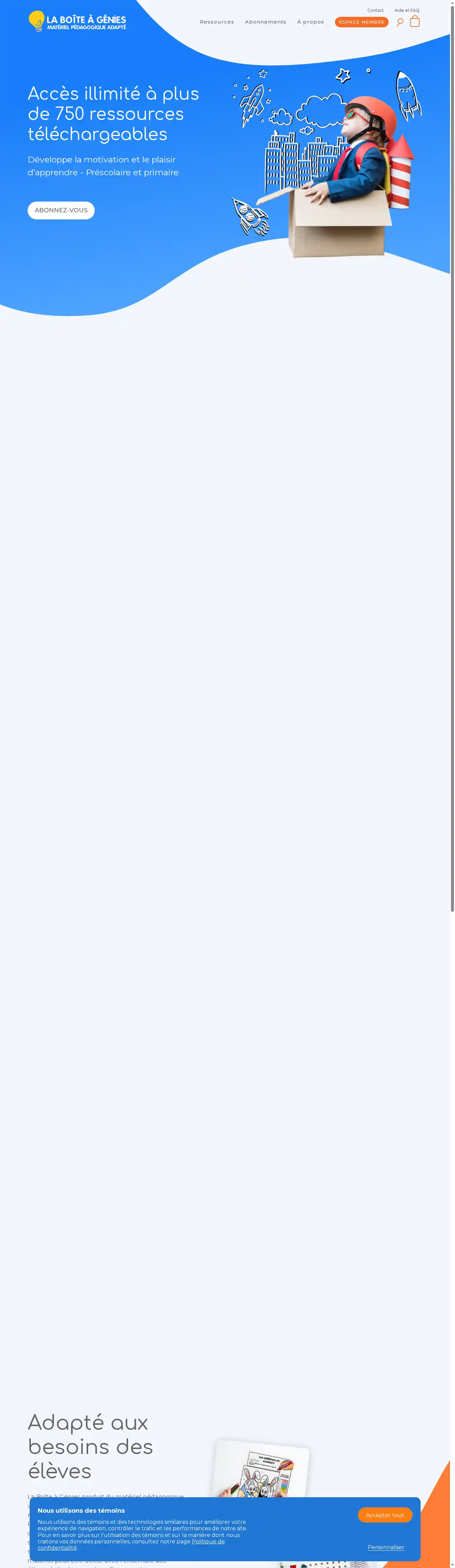Open the search magnifier icon
This screenshot has height=1568, width=455.
click(x=400, y=23)
